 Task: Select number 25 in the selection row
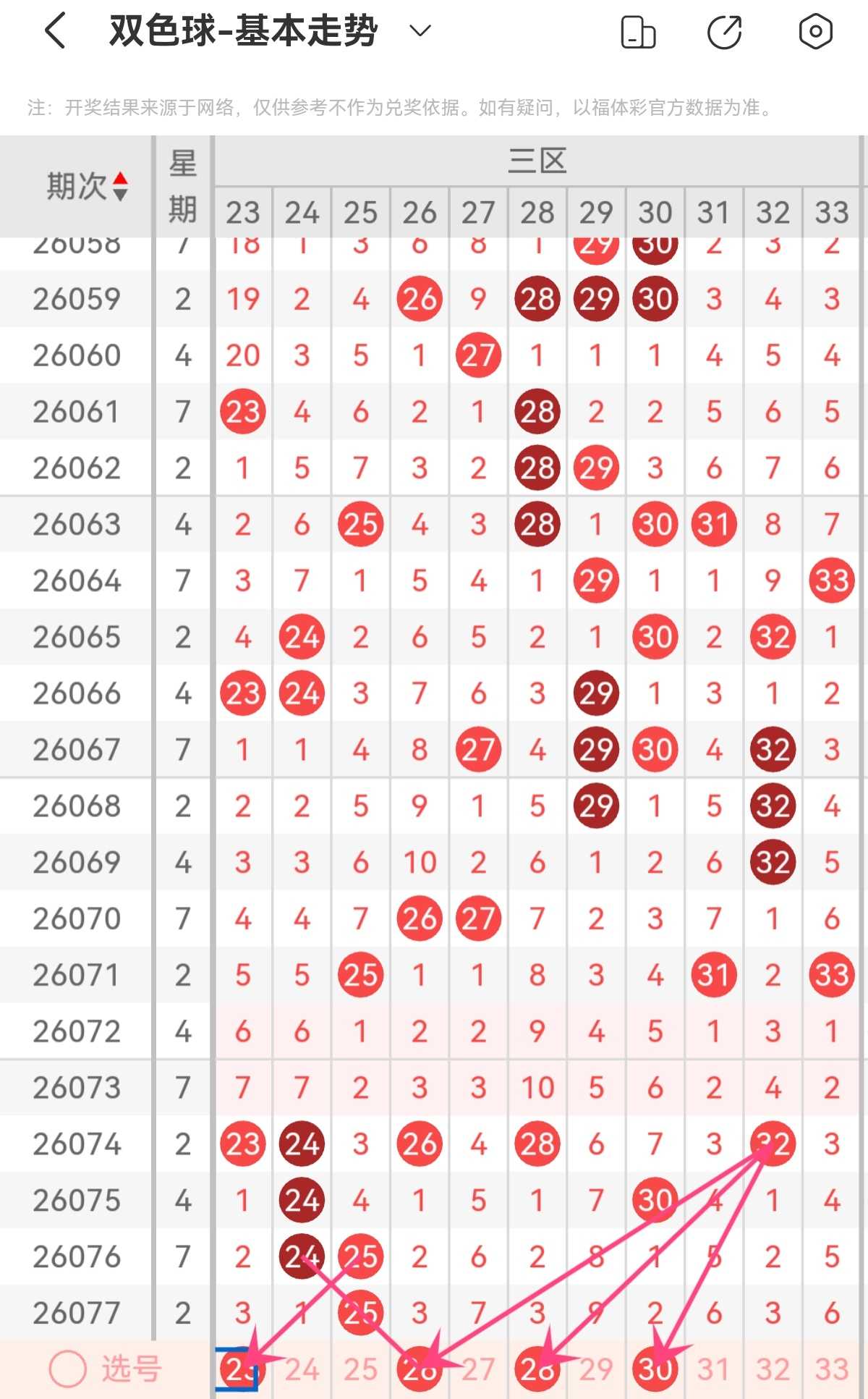360,1369
